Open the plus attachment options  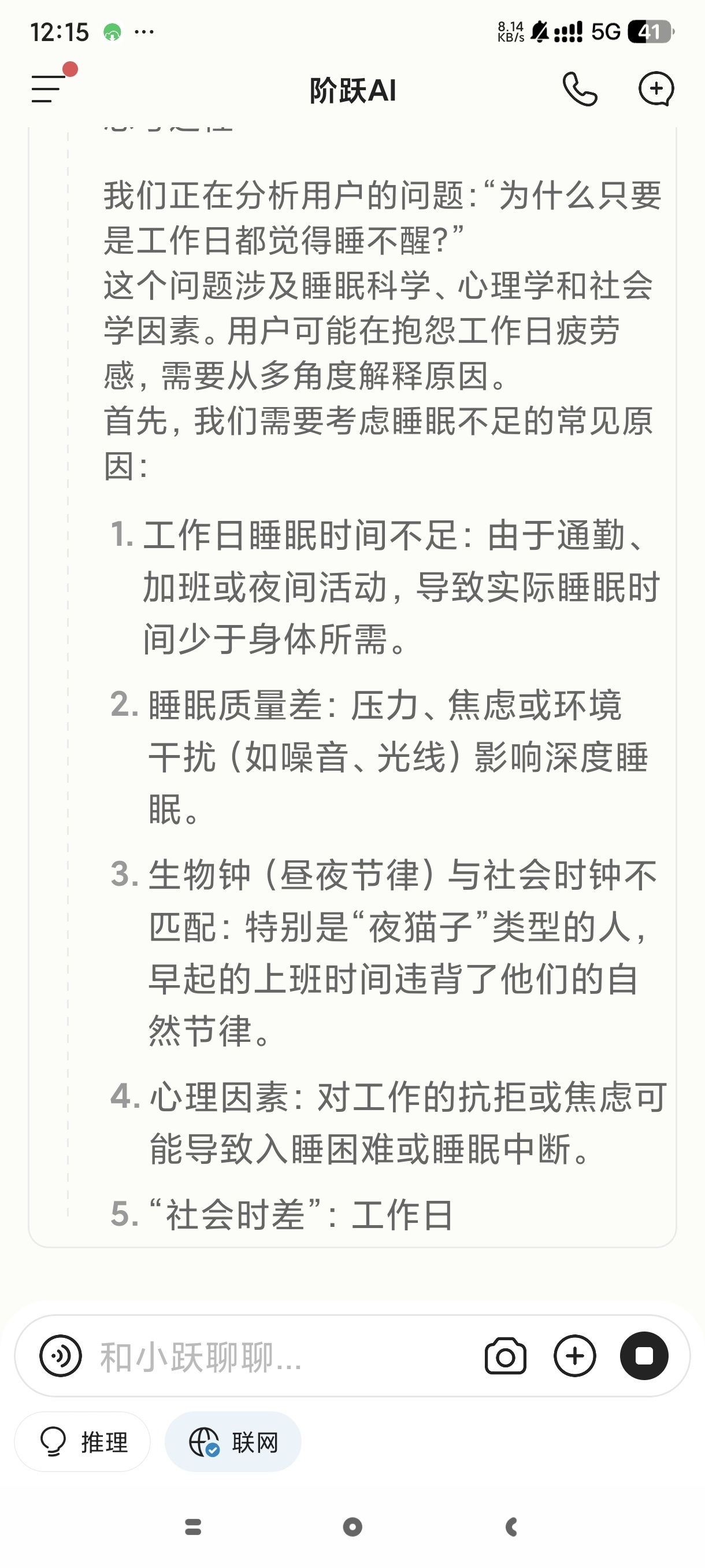click(x=575, y=1356)
